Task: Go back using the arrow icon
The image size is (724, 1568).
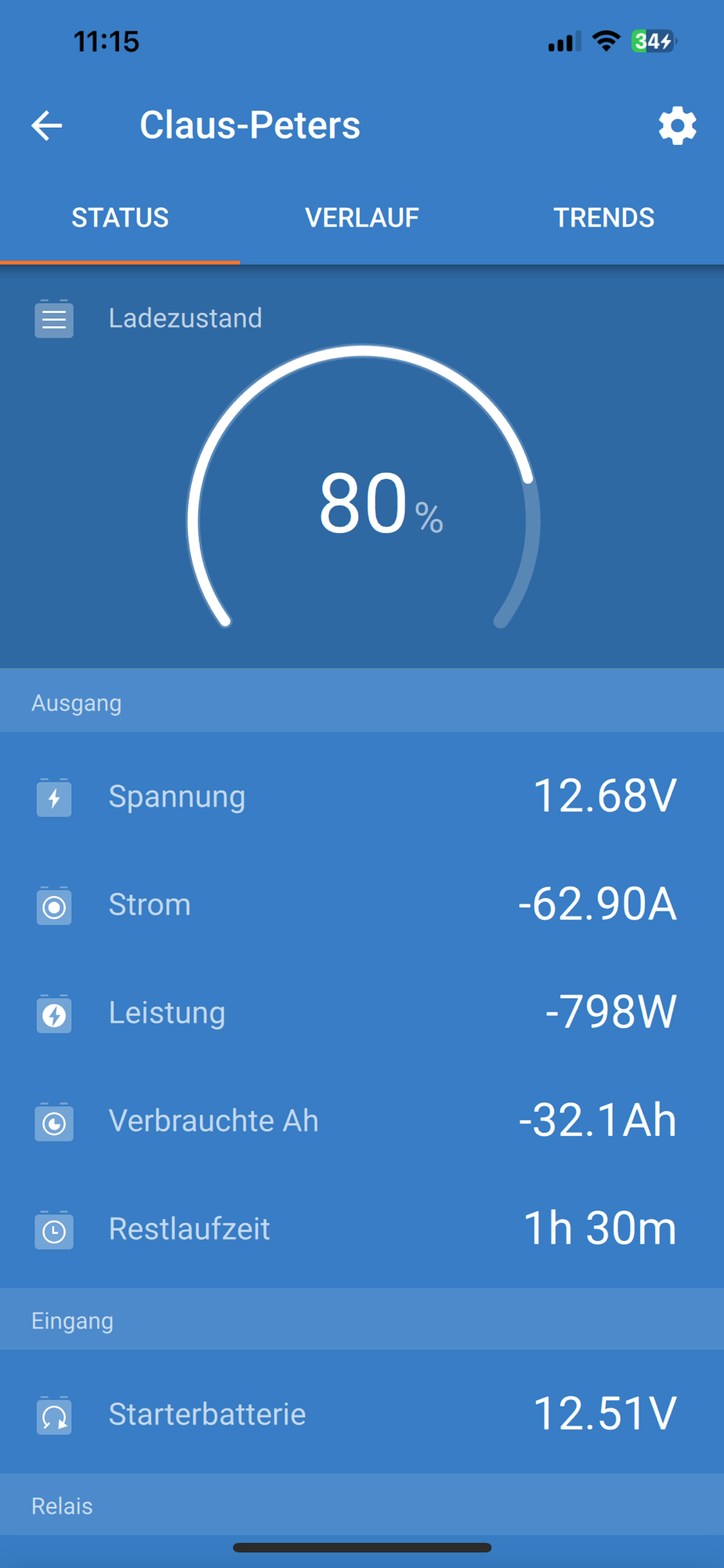Action: (x=47, y=125)
